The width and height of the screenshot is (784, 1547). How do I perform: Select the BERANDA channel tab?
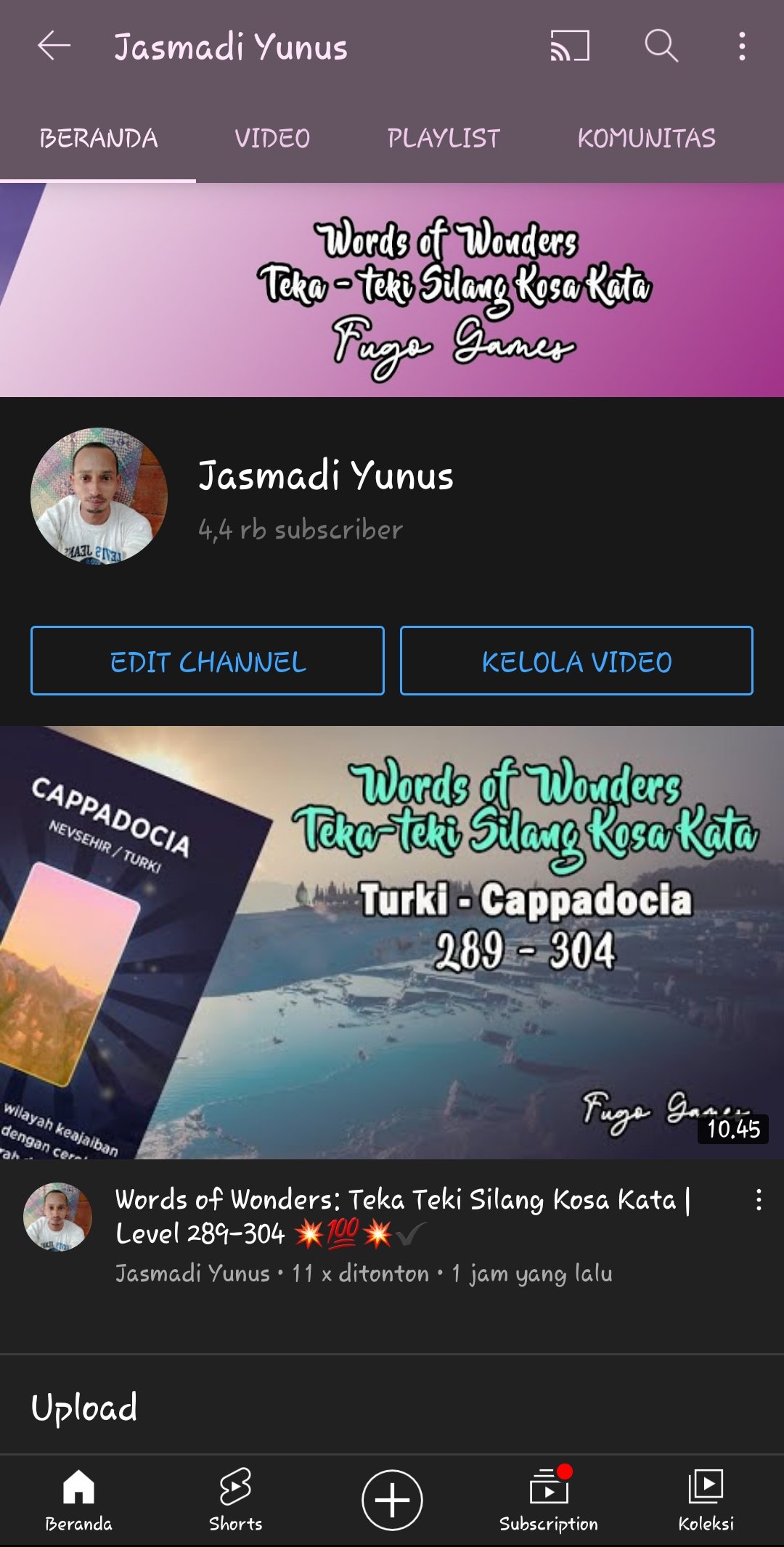pos(98,138)
